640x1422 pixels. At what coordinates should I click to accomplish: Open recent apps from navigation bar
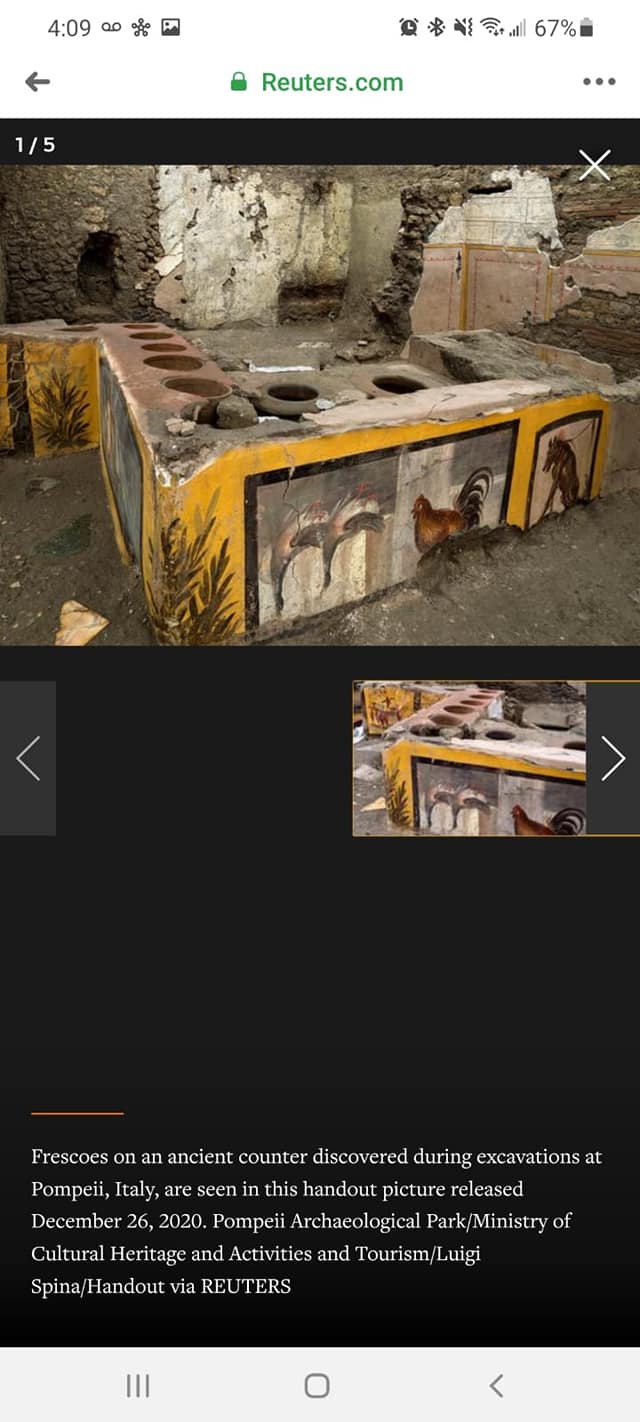click(x=138, y=1385)
